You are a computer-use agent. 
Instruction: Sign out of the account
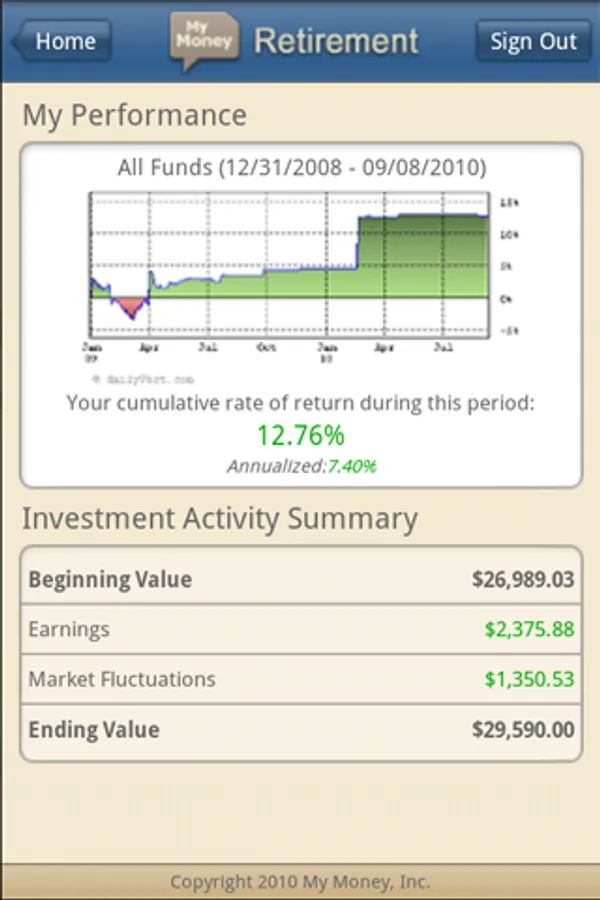tap(533, 41)
